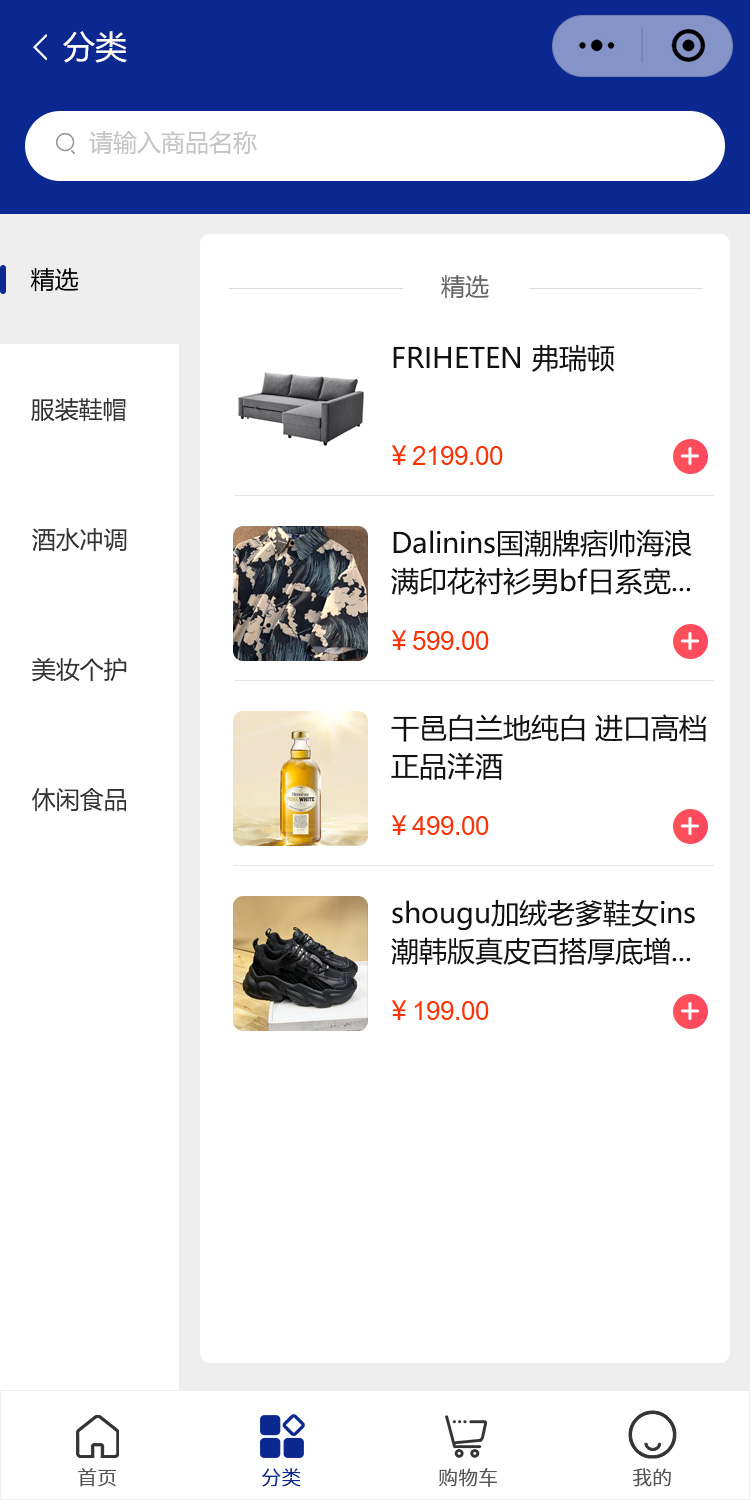The image size is (750, 1500).
Task: Select the 精选 category
Action: 55,280
